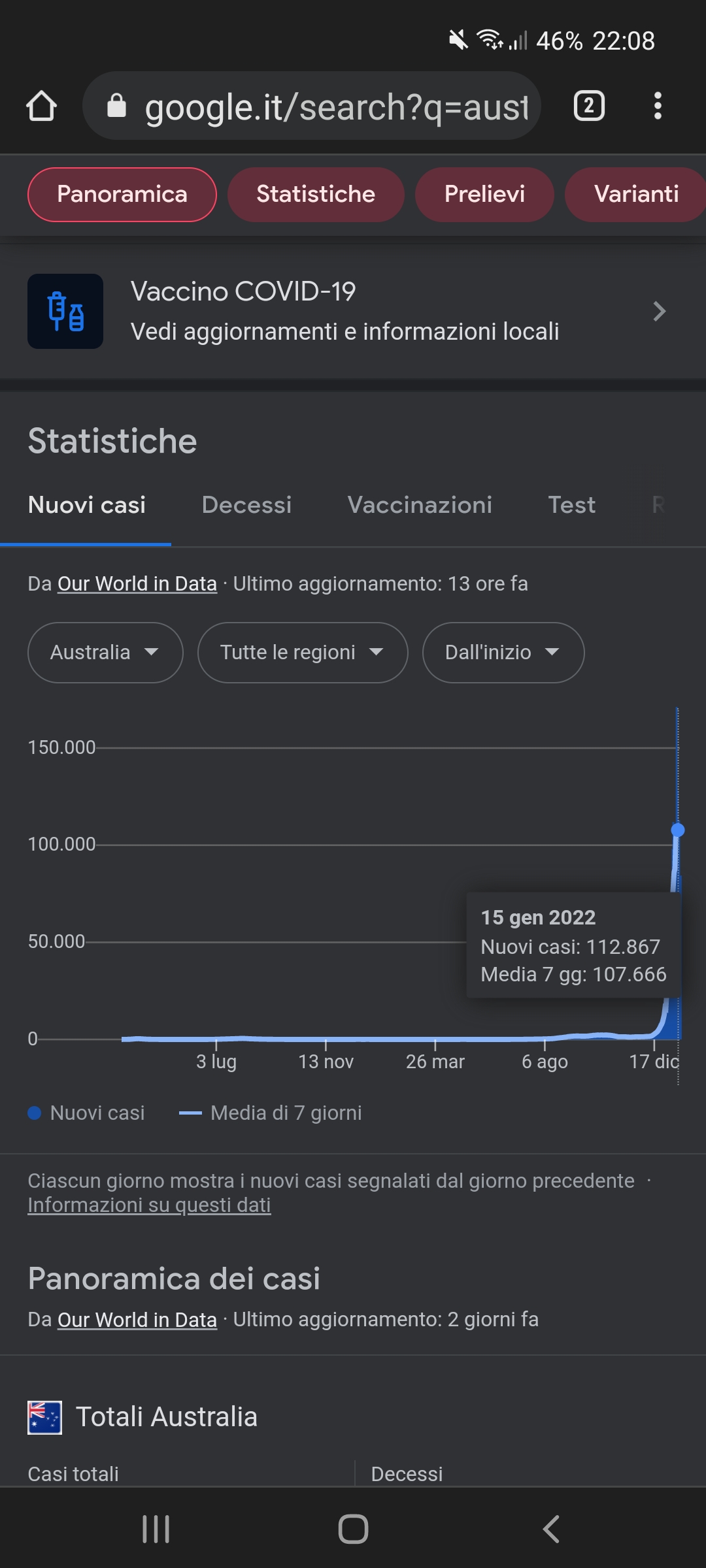Expand the Dall'inizio time range dropdown
This screenshot has width=706, height=1568.
click(x=503, y=653)
